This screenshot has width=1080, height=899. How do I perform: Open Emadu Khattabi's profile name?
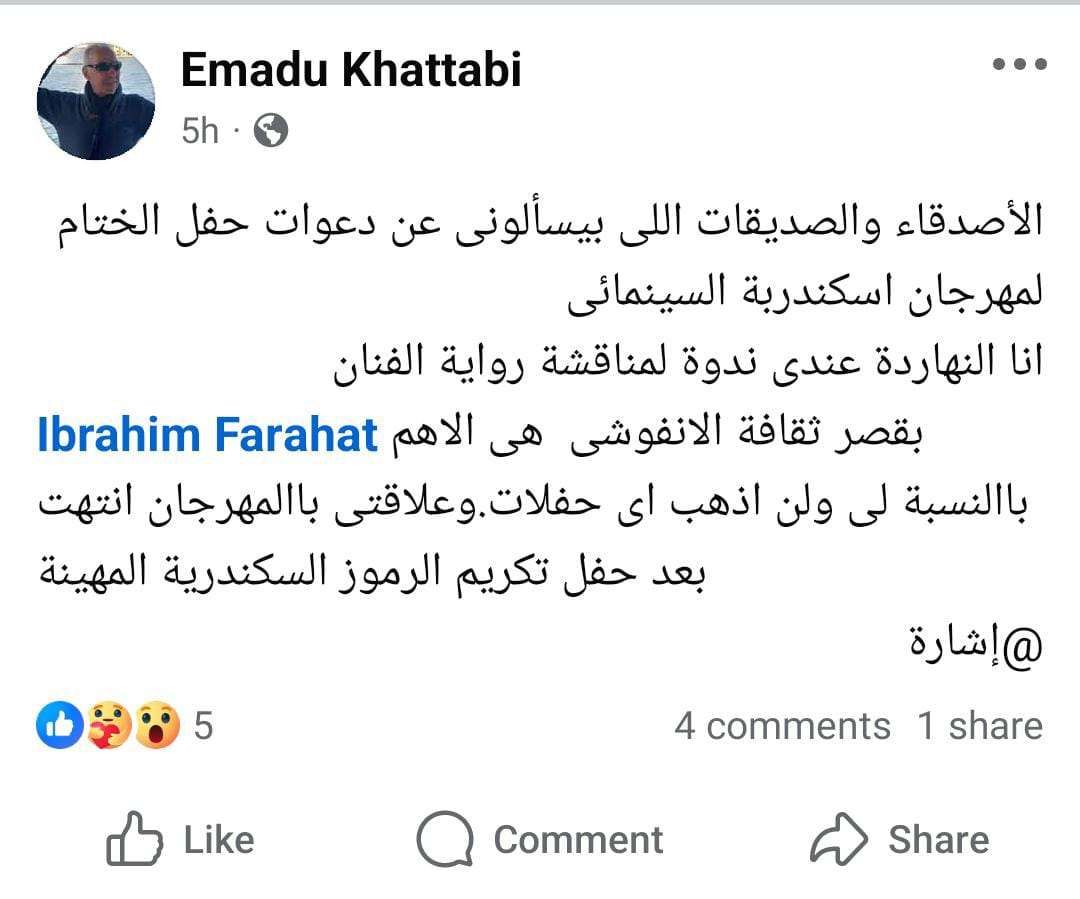click(x=351, y=70)
